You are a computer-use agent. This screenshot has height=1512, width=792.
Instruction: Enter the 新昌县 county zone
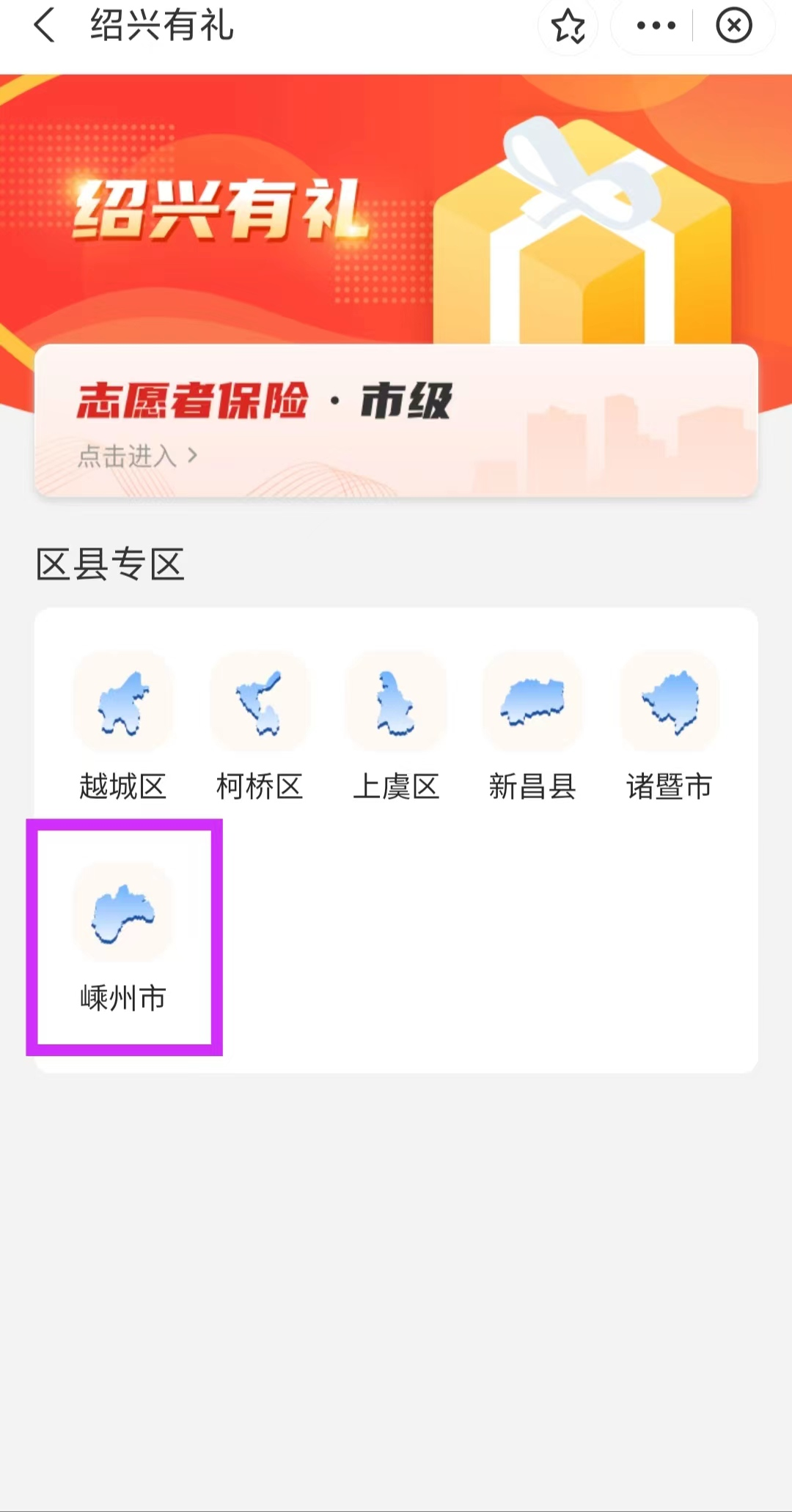[x=532, y=727]
